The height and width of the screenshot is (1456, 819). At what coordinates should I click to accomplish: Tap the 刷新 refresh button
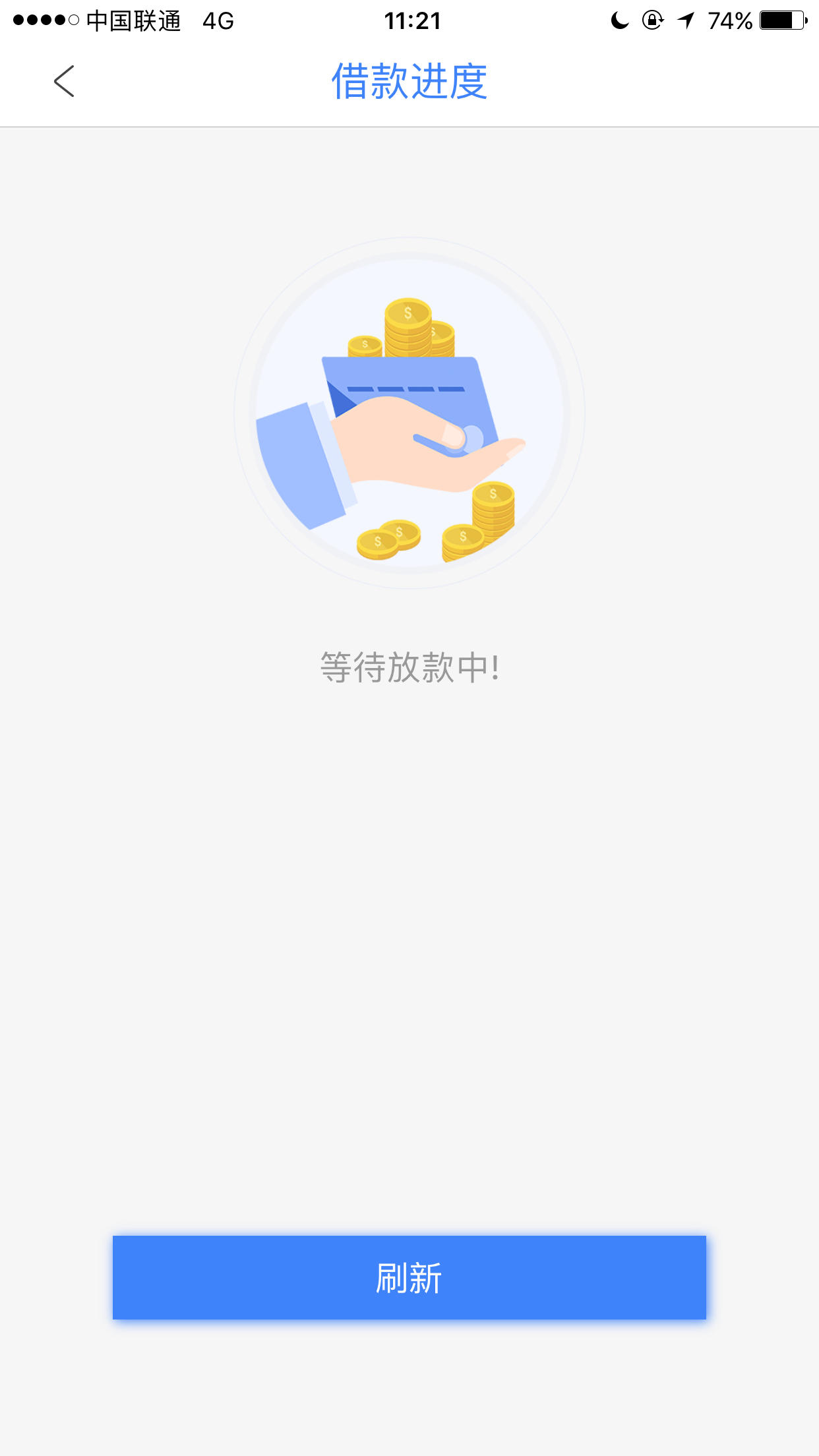pos(409,1277)
